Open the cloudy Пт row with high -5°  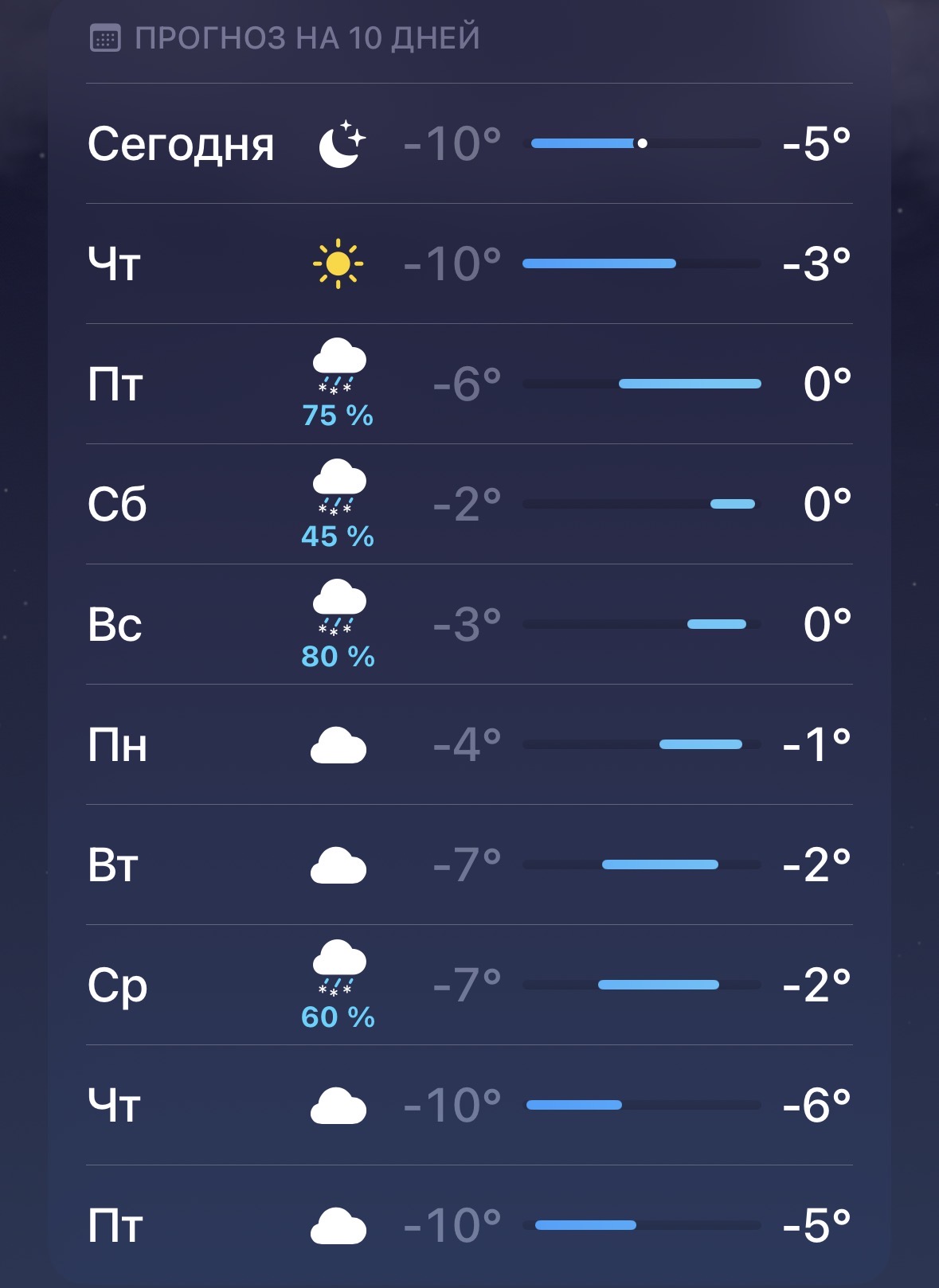(469, 1225)
